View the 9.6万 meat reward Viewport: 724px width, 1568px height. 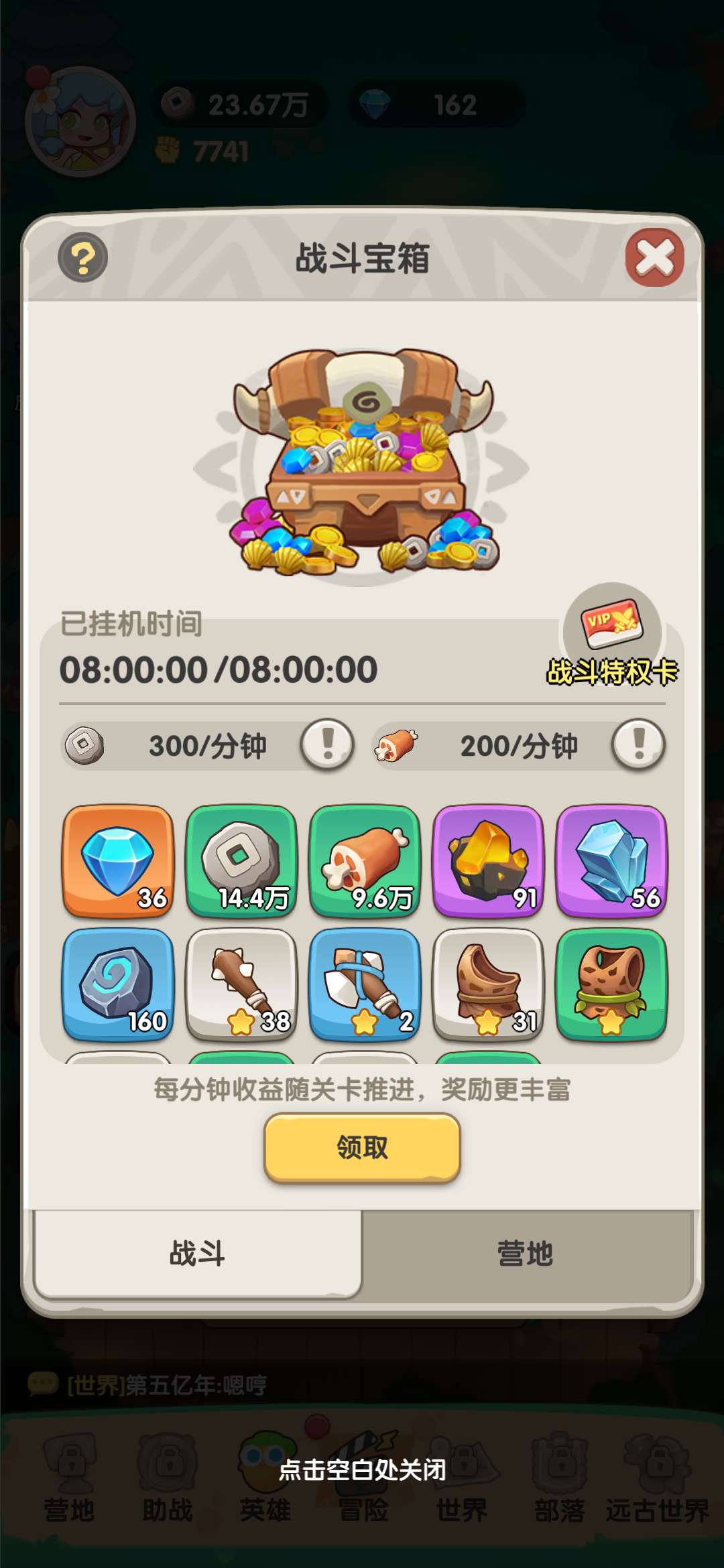point(365,861)
